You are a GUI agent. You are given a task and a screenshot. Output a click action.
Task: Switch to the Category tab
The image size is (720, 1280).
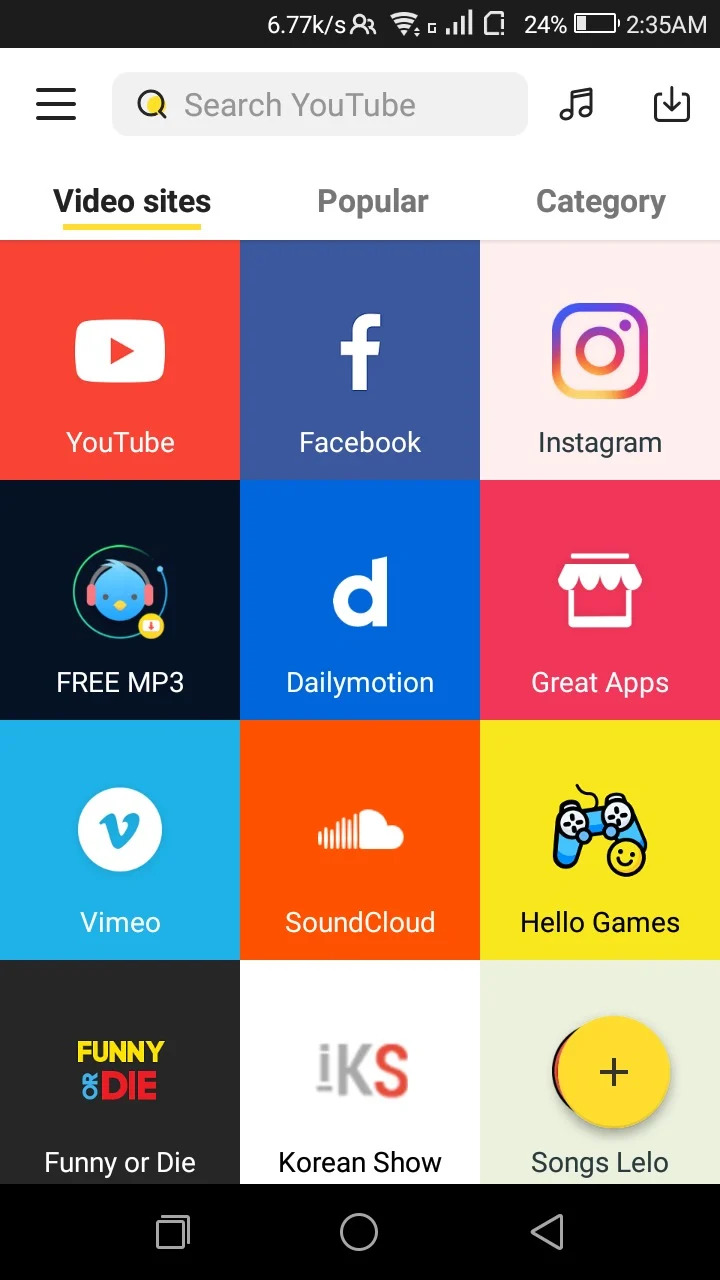pos(600,201)
